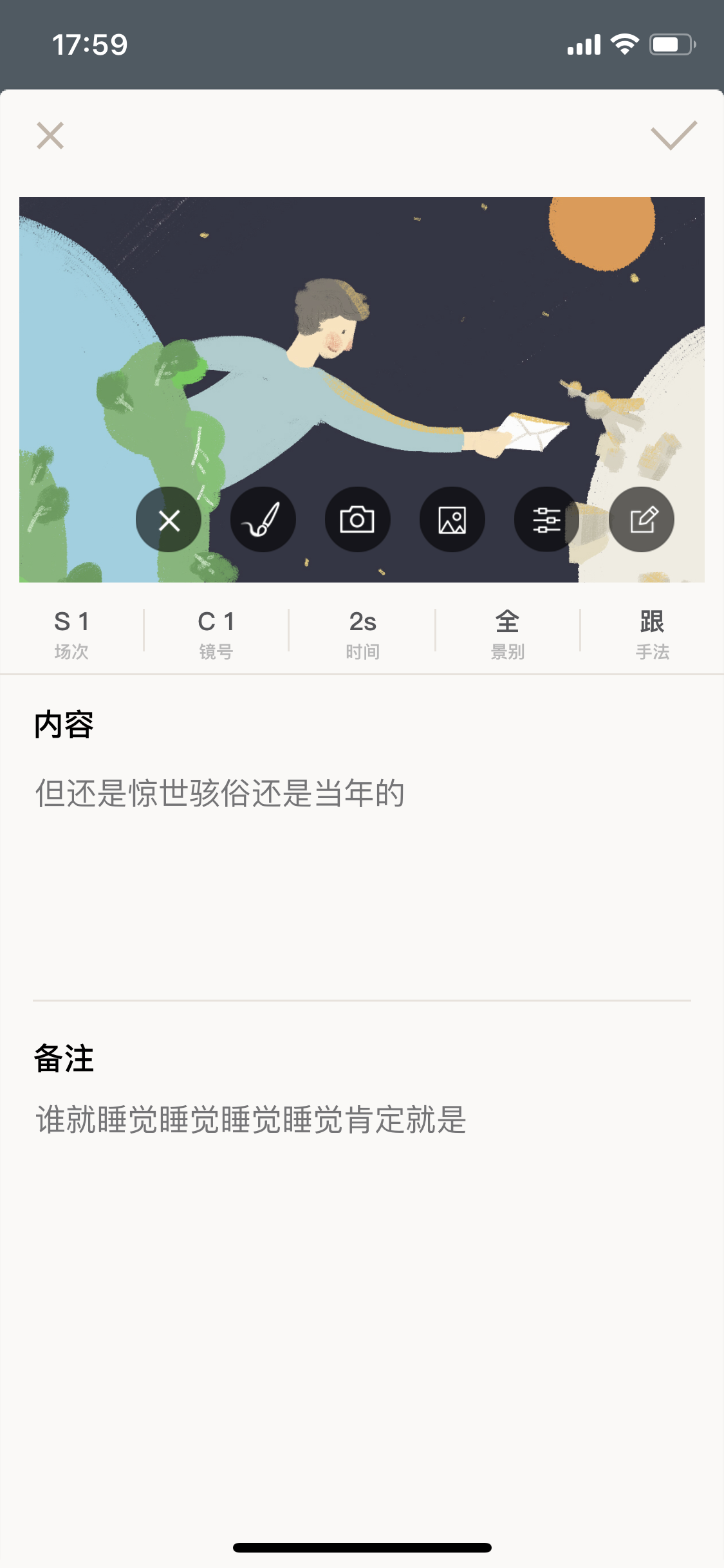724x1568 pixels.
Task: Open the paintbrush drawing tool
Action: [263, 519]
